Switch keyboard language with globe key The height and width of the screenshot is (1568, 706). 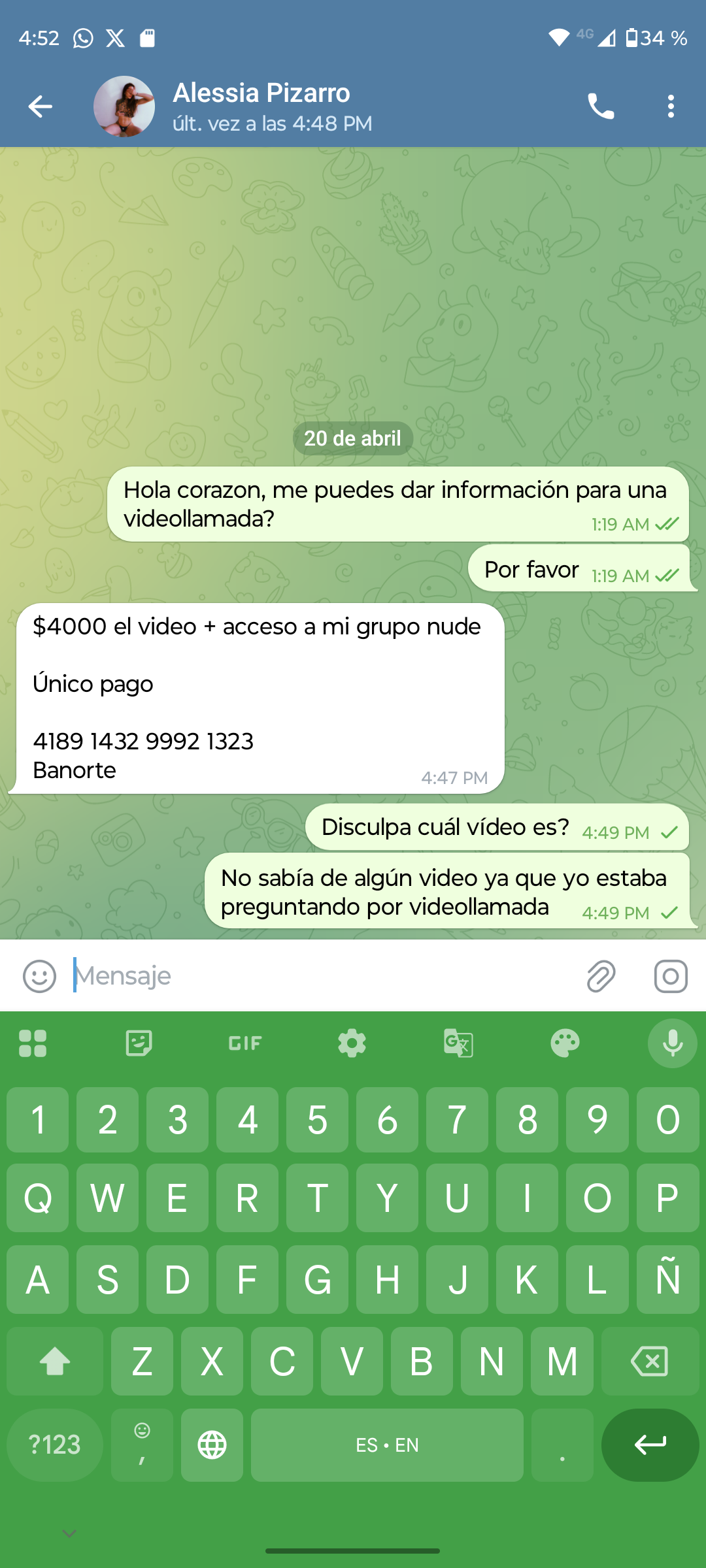(x=212, y=1445)
